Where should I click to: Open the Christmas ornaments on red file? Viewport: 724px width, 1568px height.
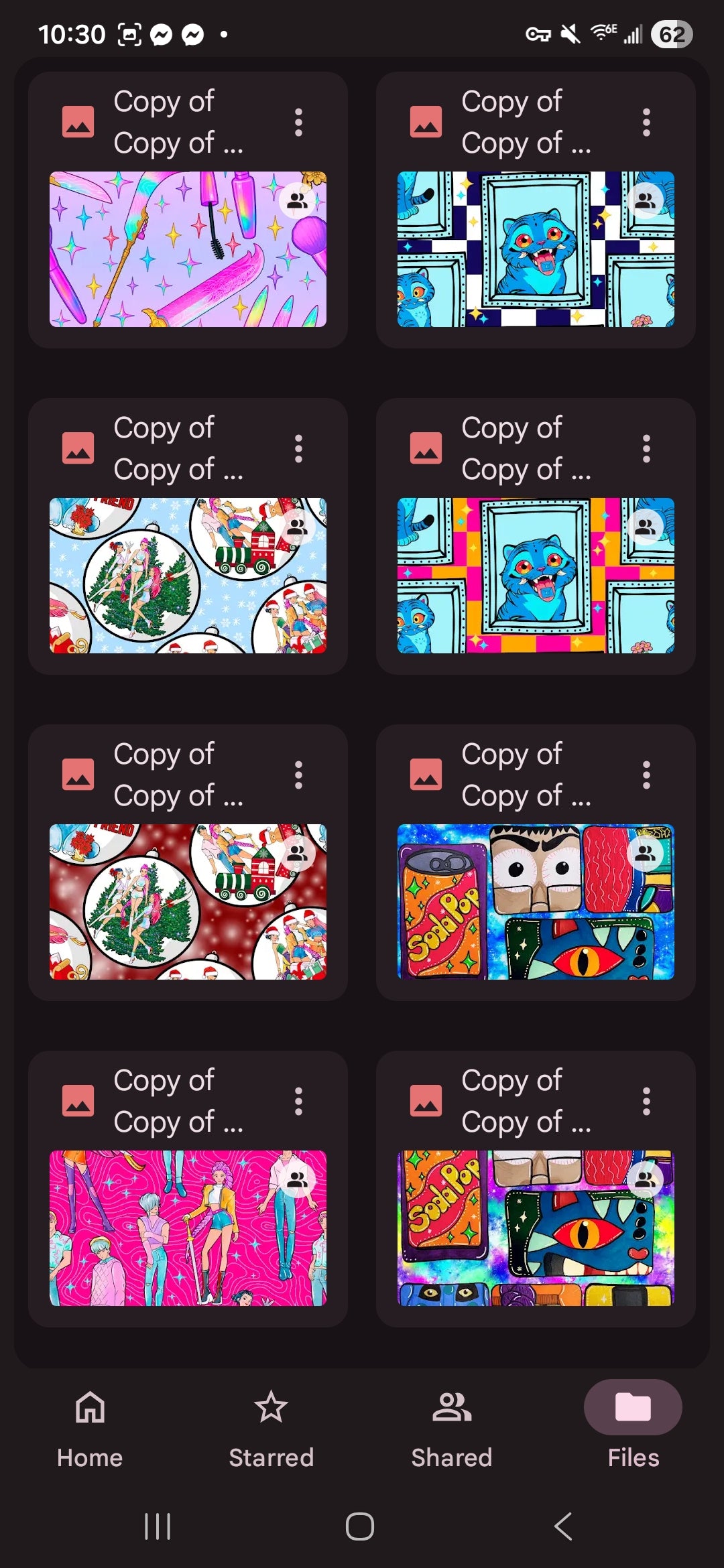pos(188,902)
